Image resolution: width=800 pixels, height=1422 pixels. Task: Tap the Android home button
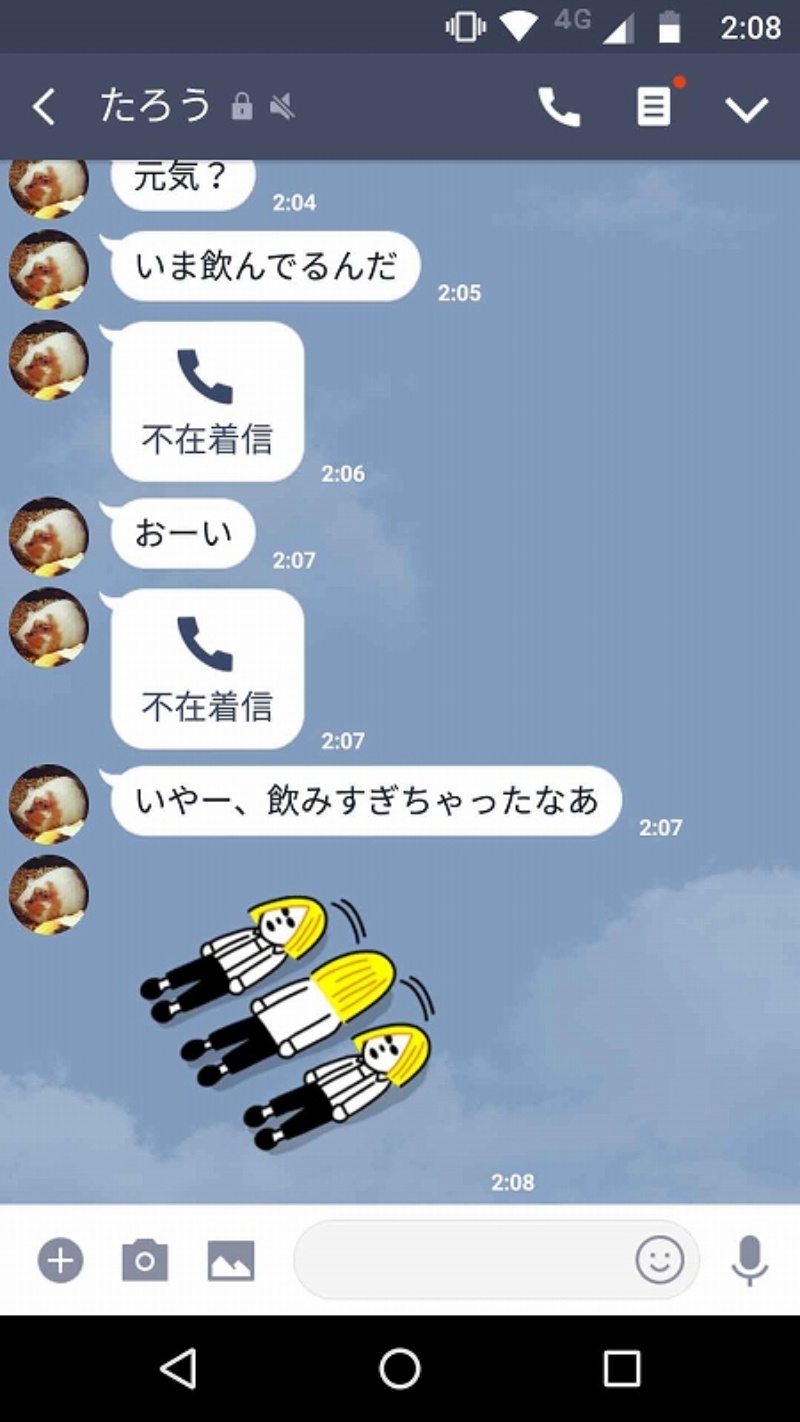[x=400, y=1368]
